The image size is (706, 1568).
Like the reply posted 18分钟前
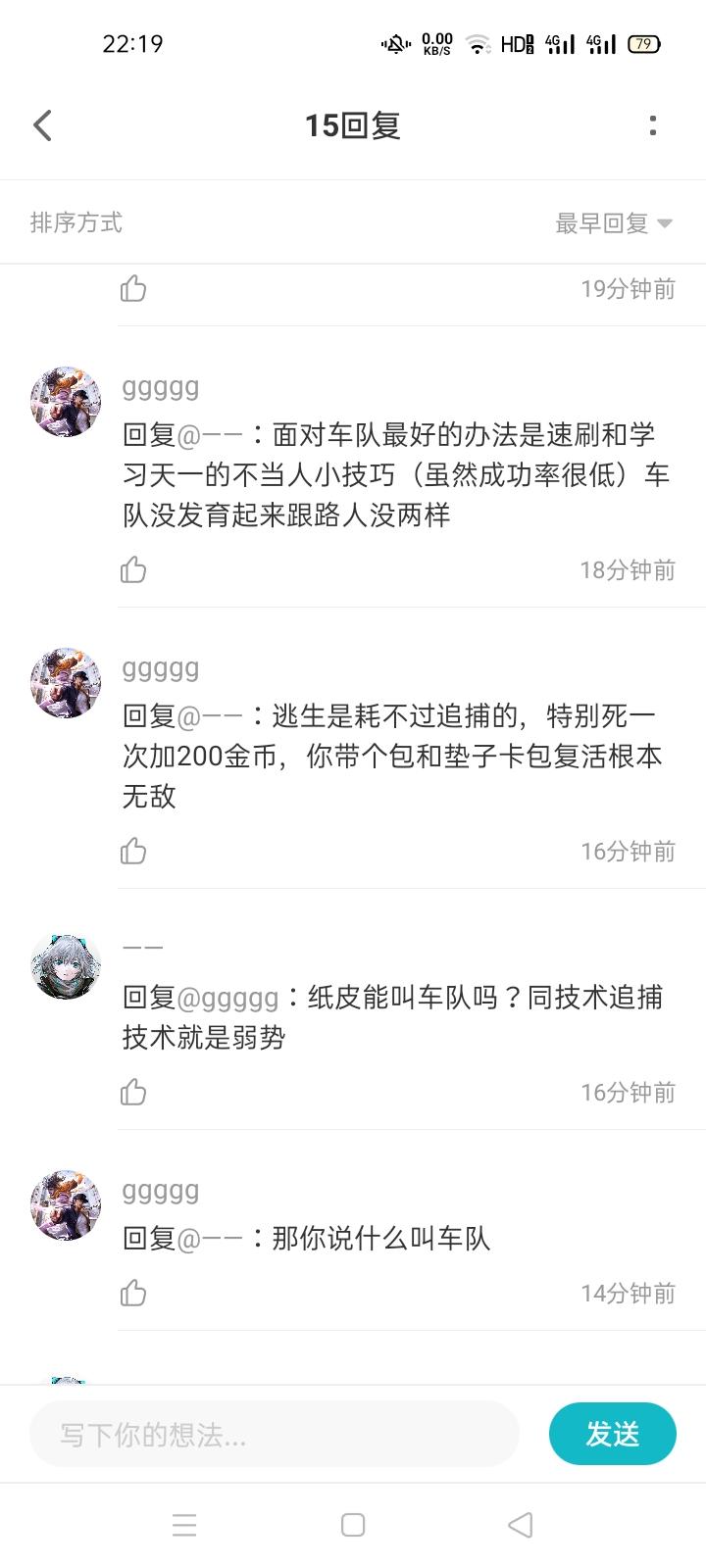133,569
